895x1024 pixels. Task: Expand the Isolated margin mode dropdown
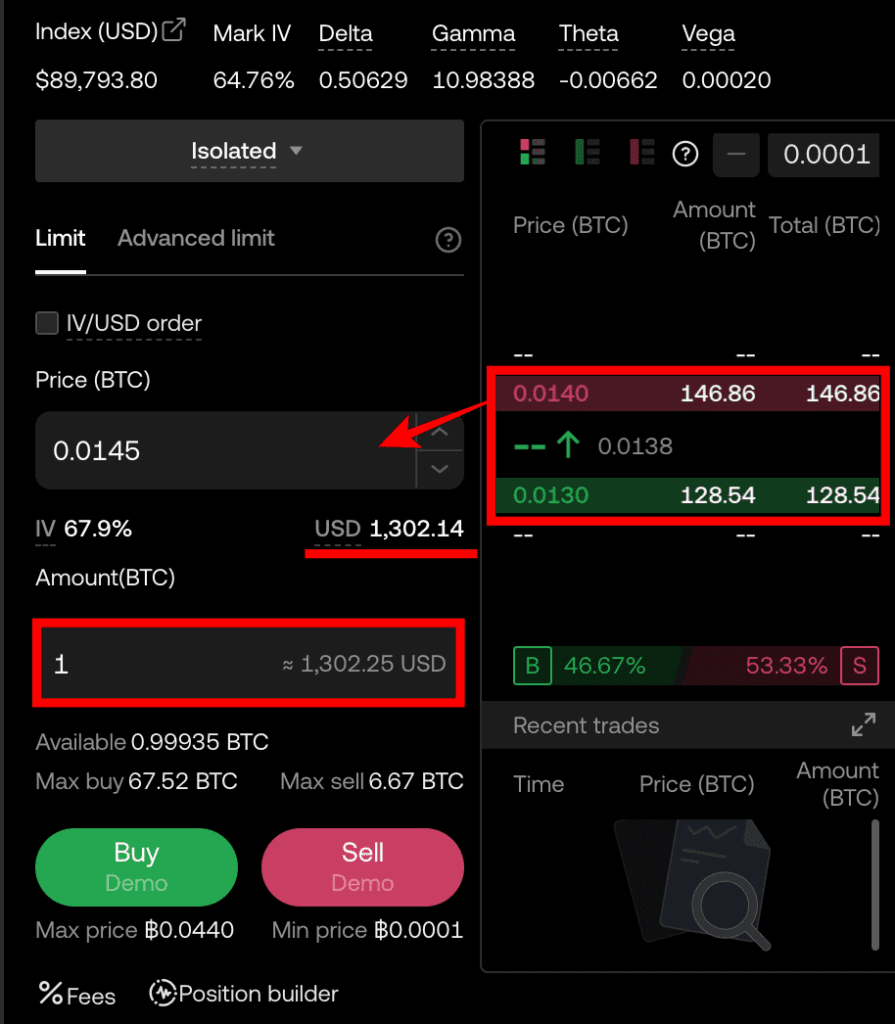tap(248, 151)
